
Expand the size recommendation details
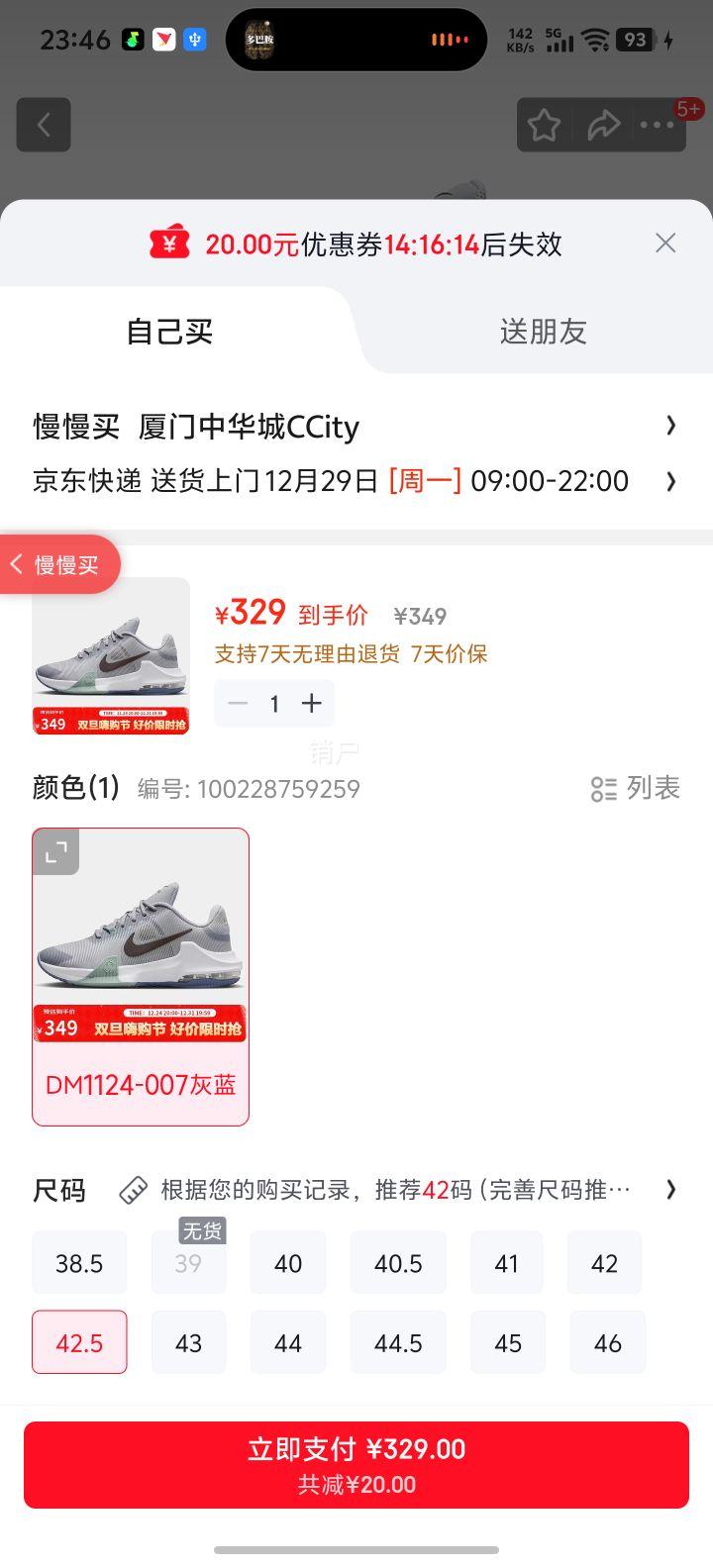[671, 1190]
